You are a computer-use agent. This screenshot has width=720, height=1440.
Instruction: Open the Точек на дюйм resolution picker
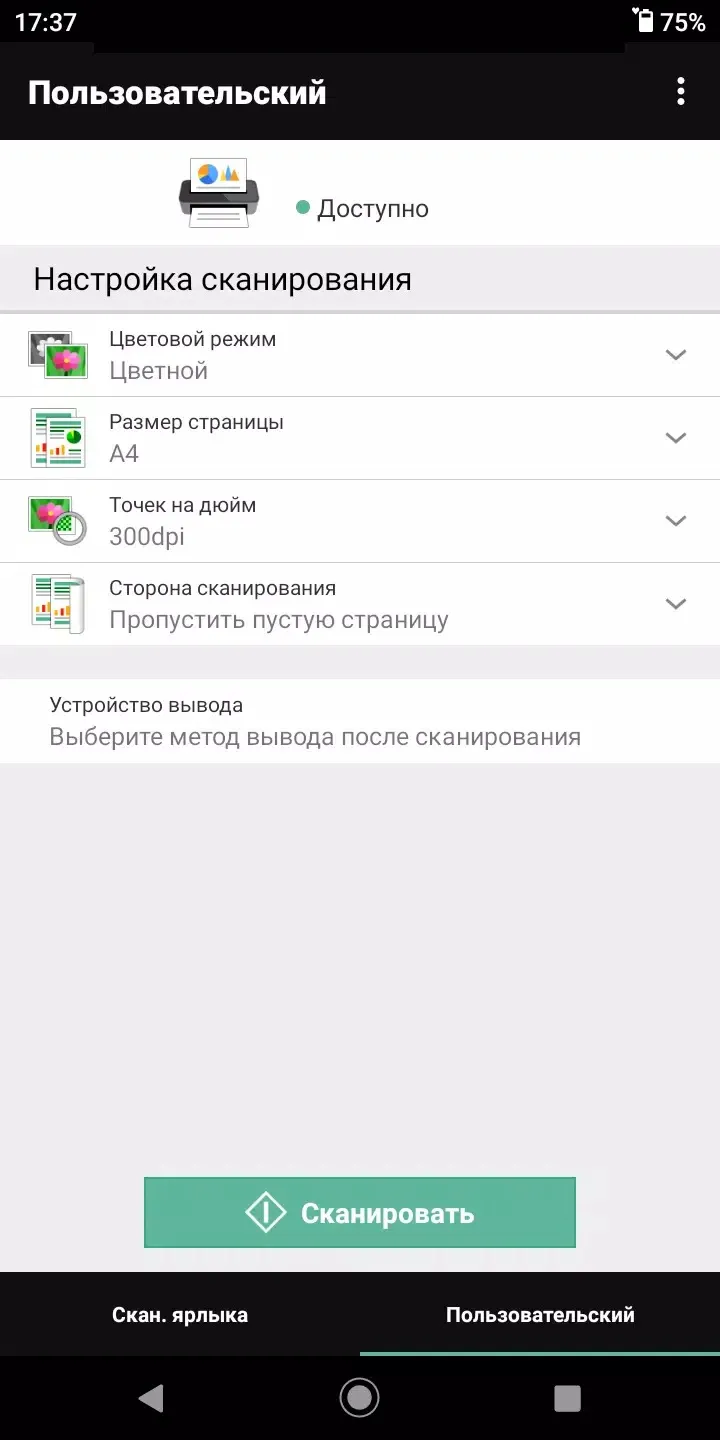[x=360, y=521]
